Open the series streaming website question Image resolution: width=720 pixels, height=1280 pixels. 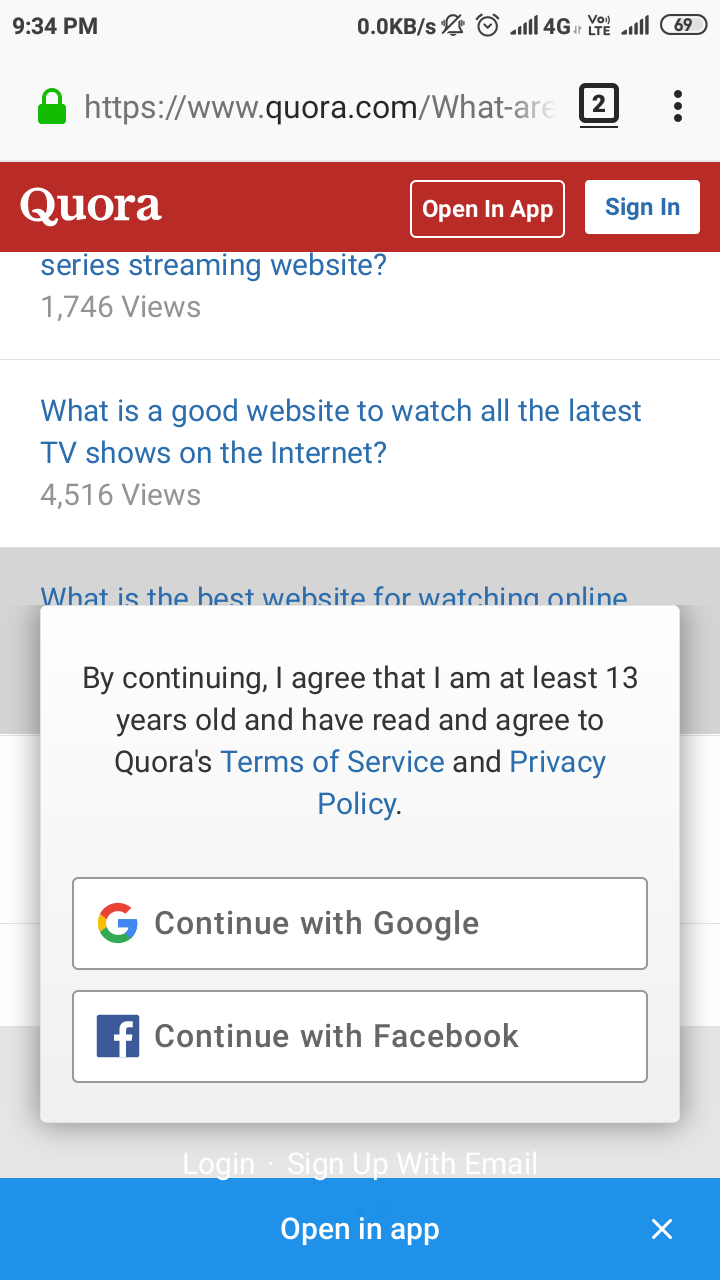(x=213, y=266)
